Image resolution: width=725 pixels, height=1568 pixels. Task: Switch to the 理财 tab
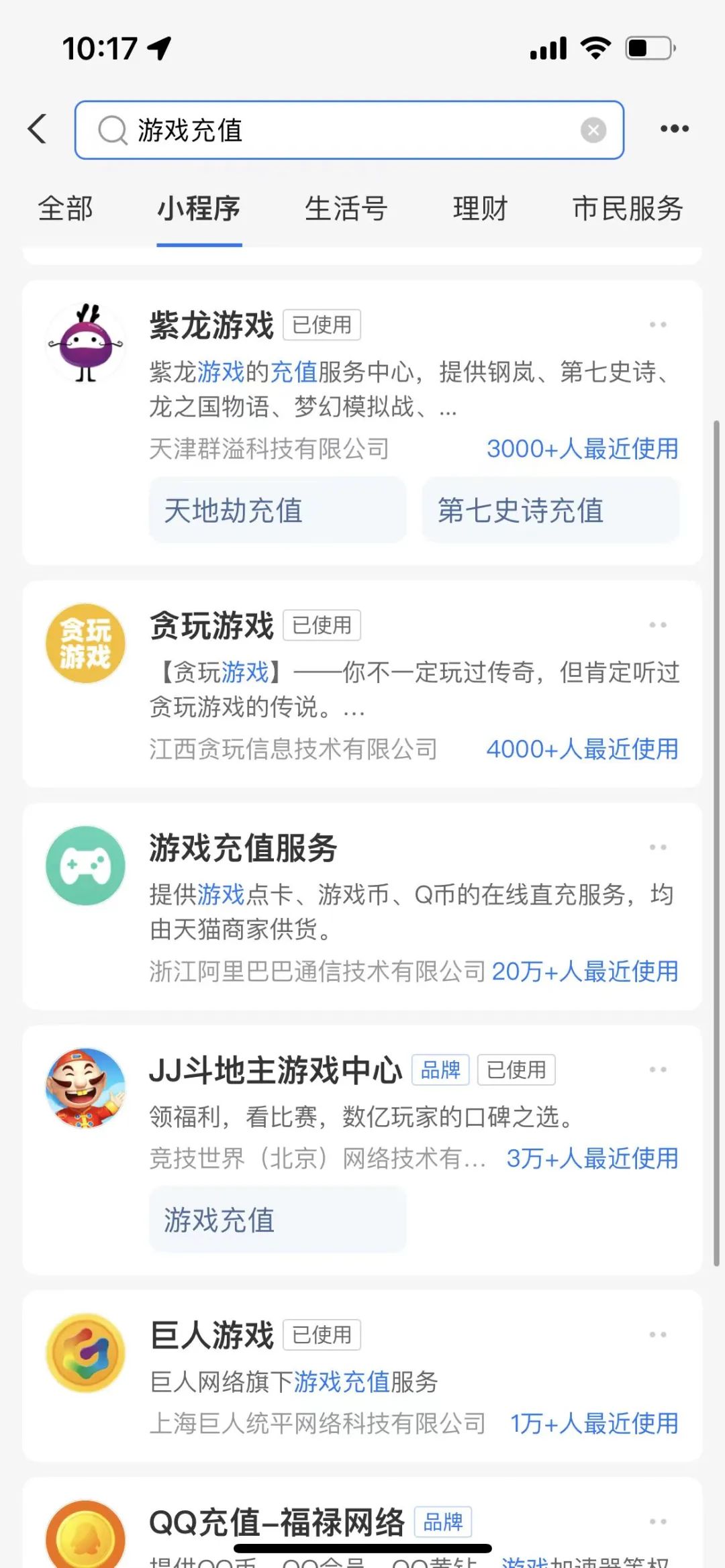[x=480, y=209]
